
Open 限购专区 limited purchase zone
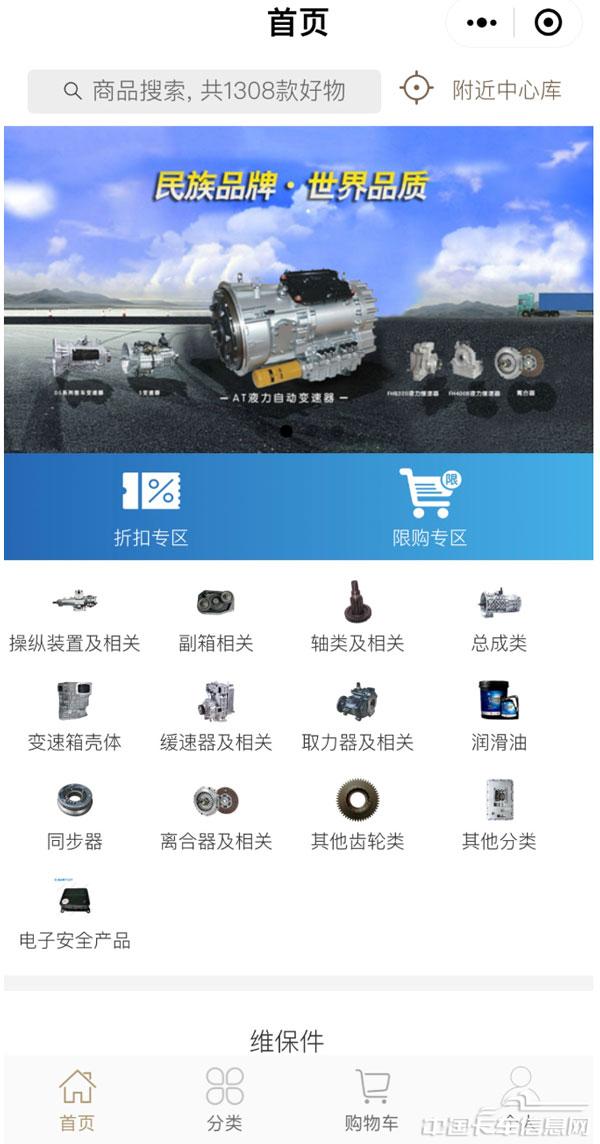pyautogui.click(x=429, y=509)
